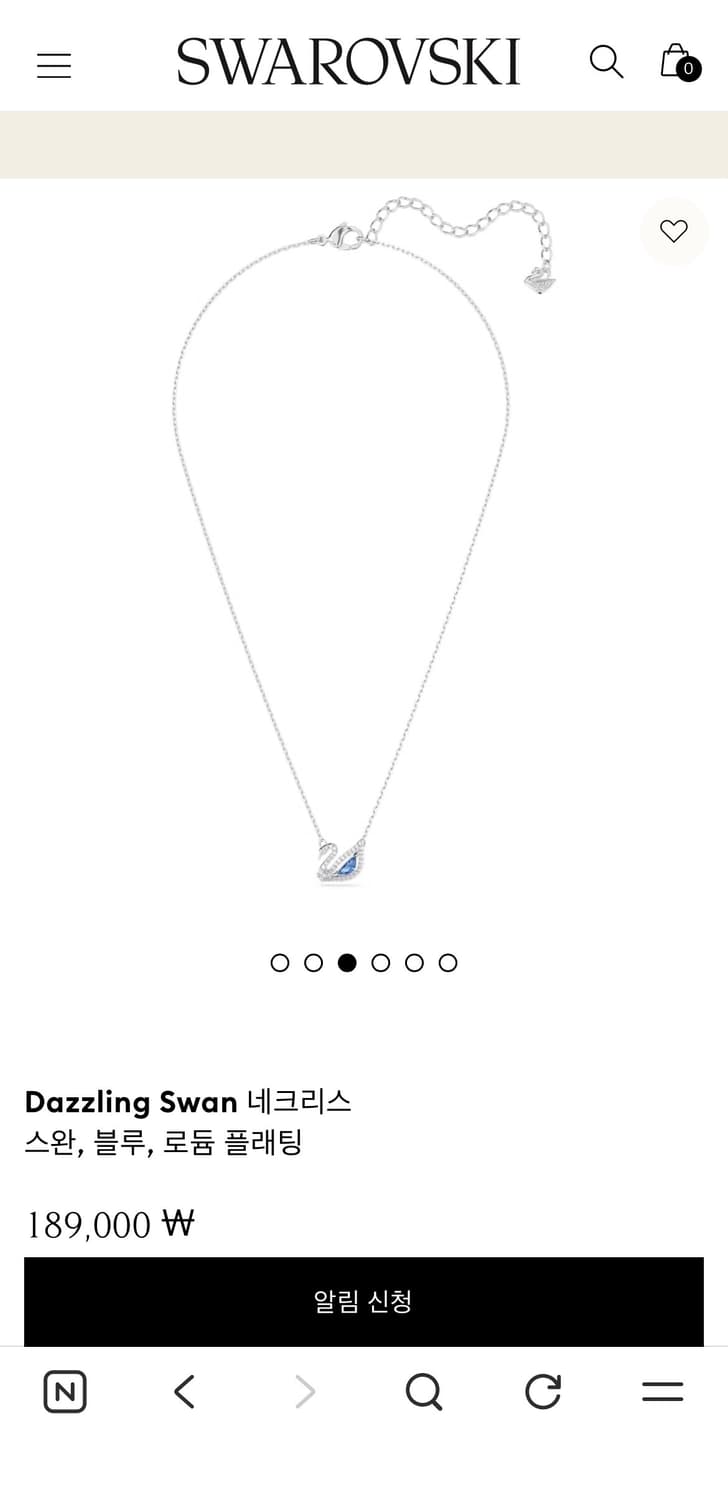Open the search icon in the header
This screenshot has width=728, height=1500.
607,62
